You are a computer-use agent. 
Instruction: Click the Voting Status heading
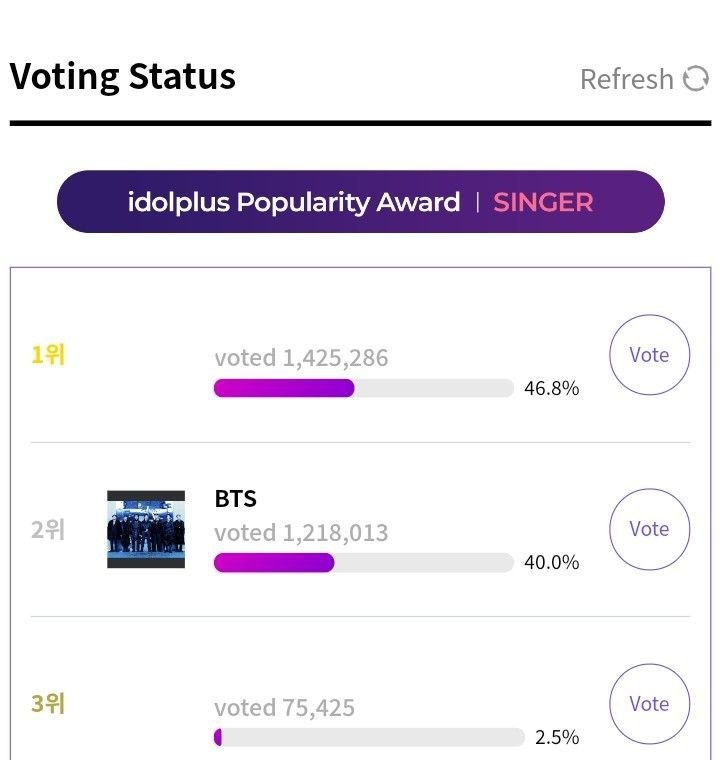(x=121, y=75)
